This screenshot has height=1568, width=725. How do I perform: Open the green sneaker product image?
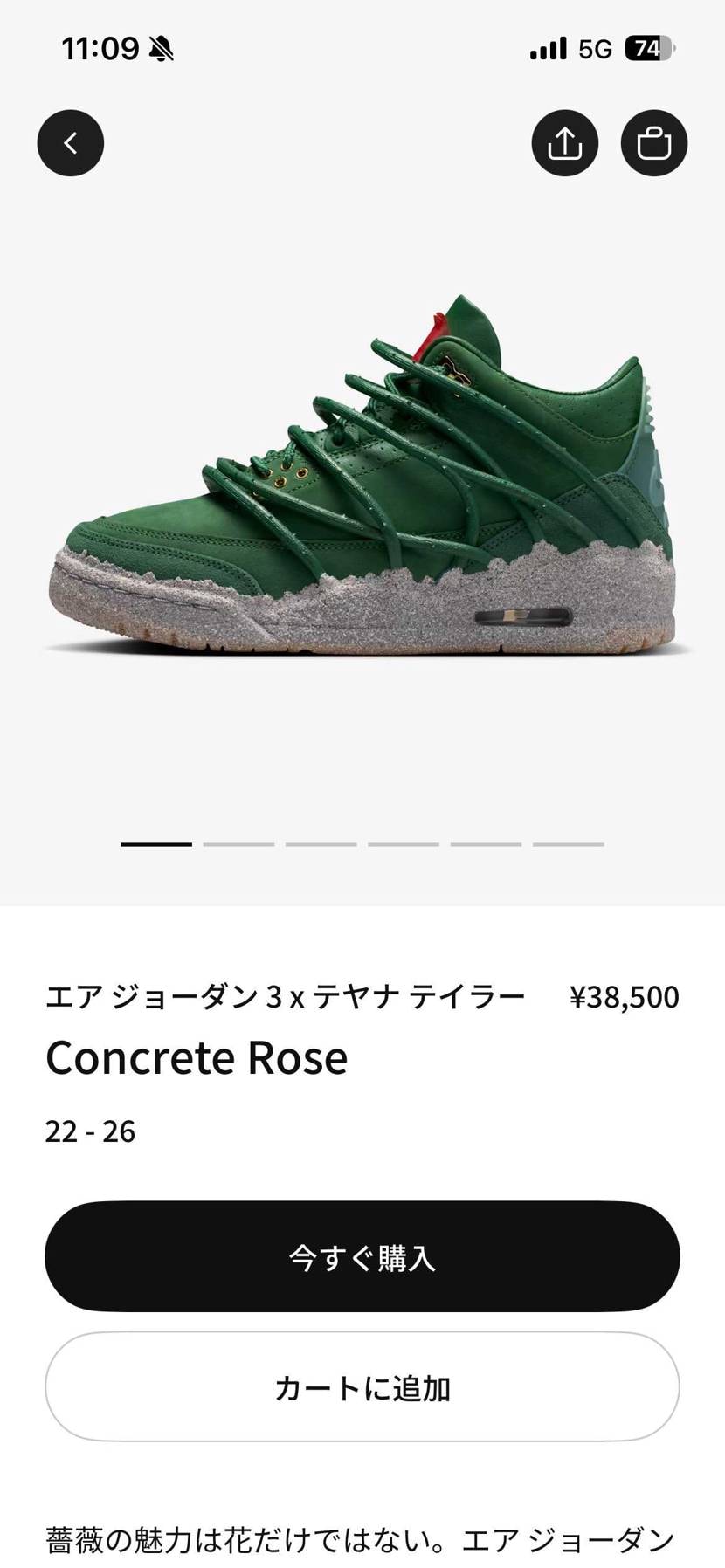pos(362,489)
